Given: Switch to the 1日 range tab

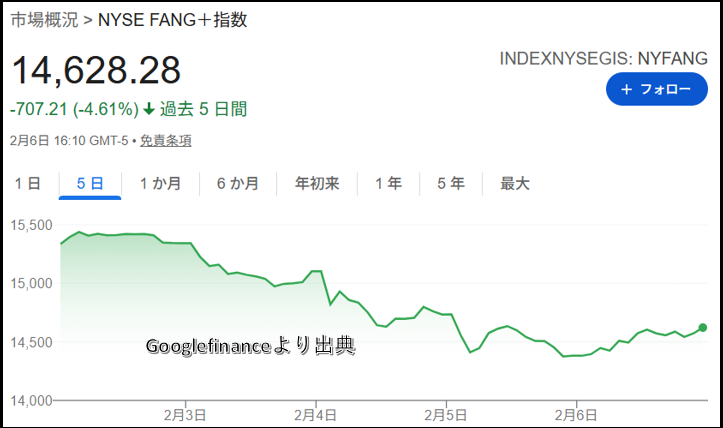Looking at the screenshot, I should 28,183.
